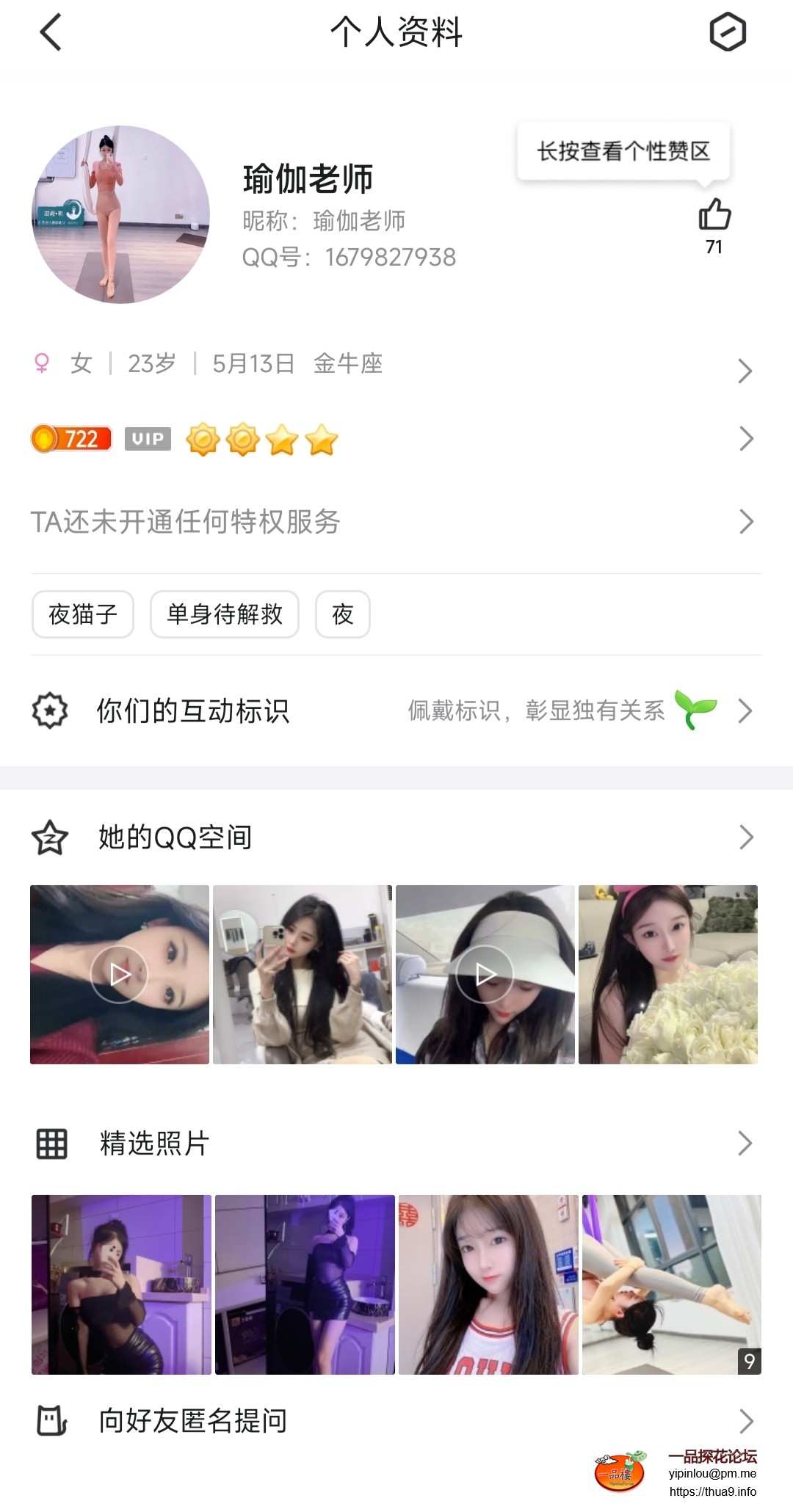The height and width of the screenshot is (1512, 793).
Task: Select the 夜猫子 tag chip
Action: tap(83, 614)
